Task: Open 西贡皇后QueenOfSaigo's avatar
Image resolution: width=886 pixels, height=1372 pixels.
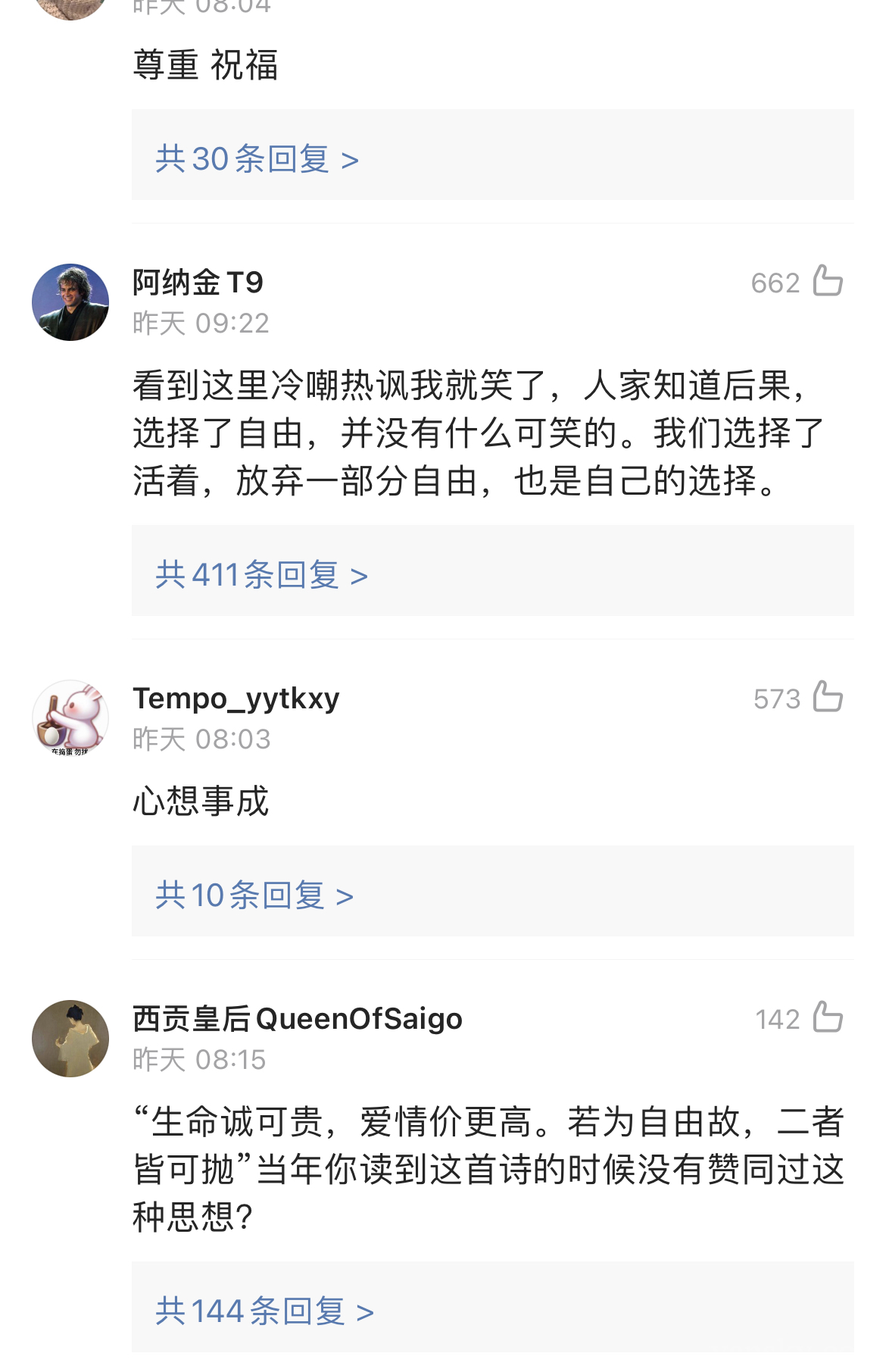Action: pyautogui.click(x=70, y=1038)
